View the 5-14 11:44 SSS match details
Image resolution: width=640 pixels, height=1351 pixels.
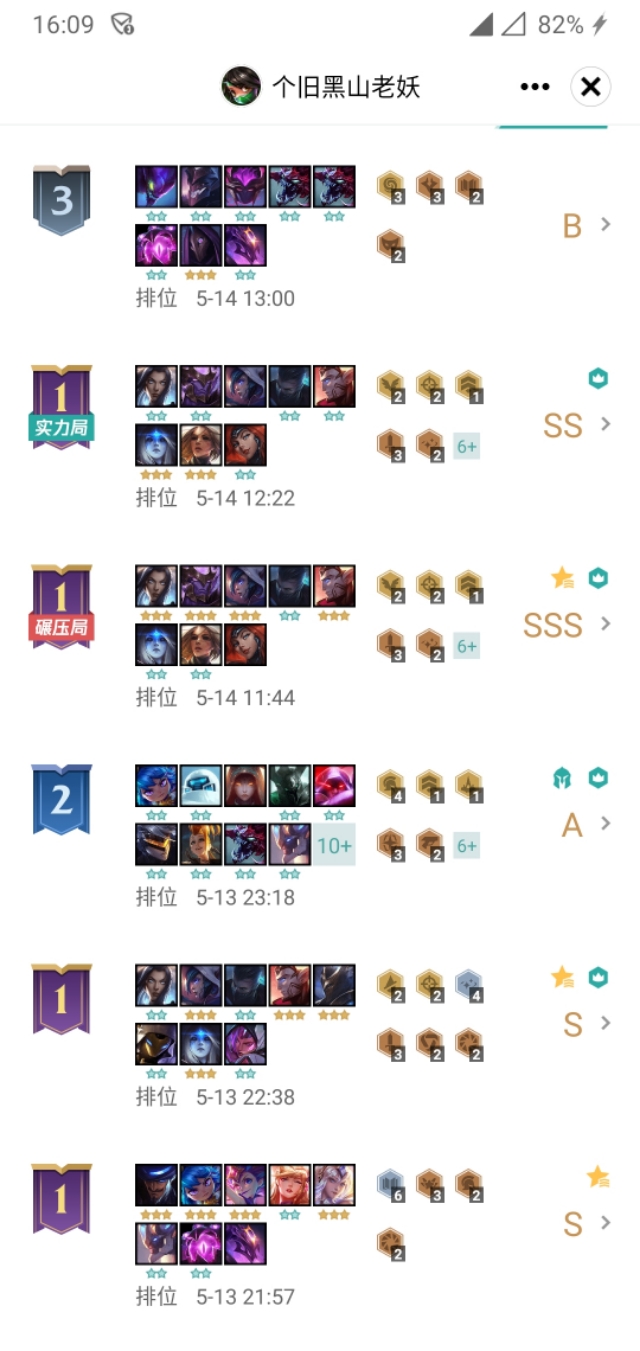[x=604, y=624]
